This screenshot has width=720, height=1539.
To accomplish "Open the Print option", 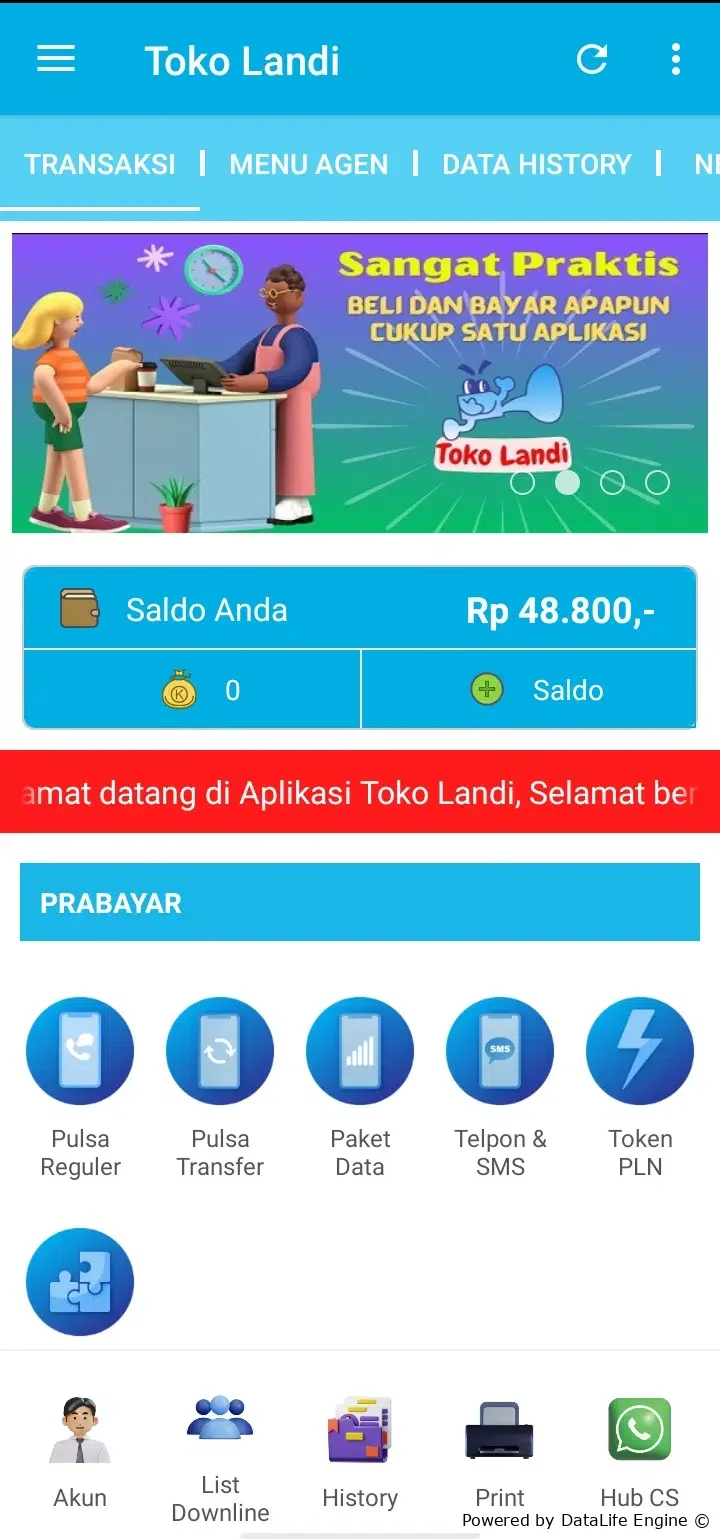I will coord(500,1452).
